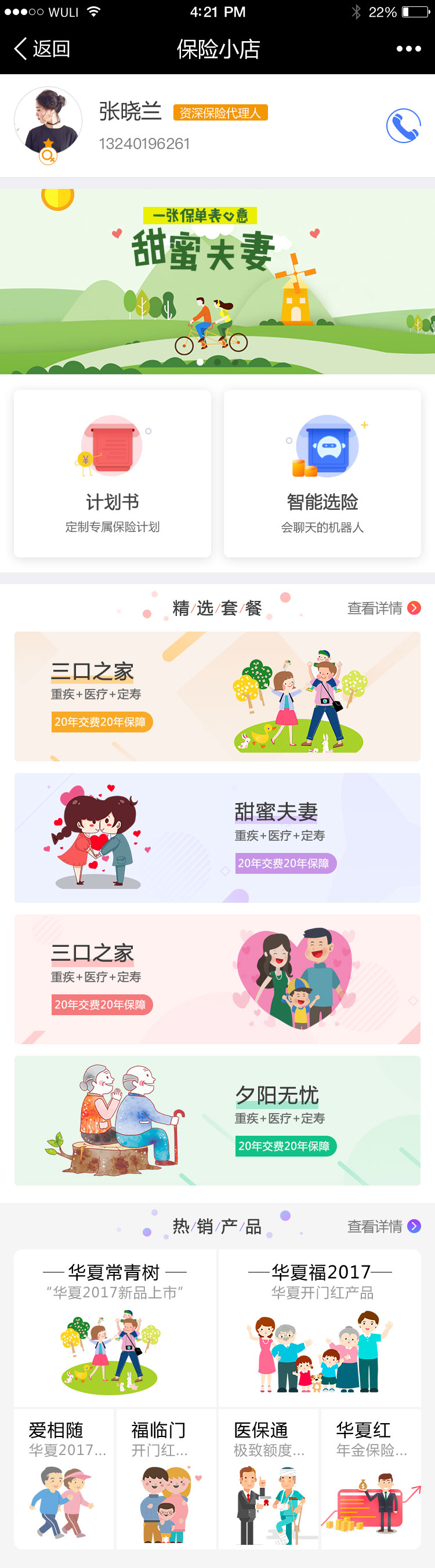Go back with the 返回 button

click(x=41, y=49)
